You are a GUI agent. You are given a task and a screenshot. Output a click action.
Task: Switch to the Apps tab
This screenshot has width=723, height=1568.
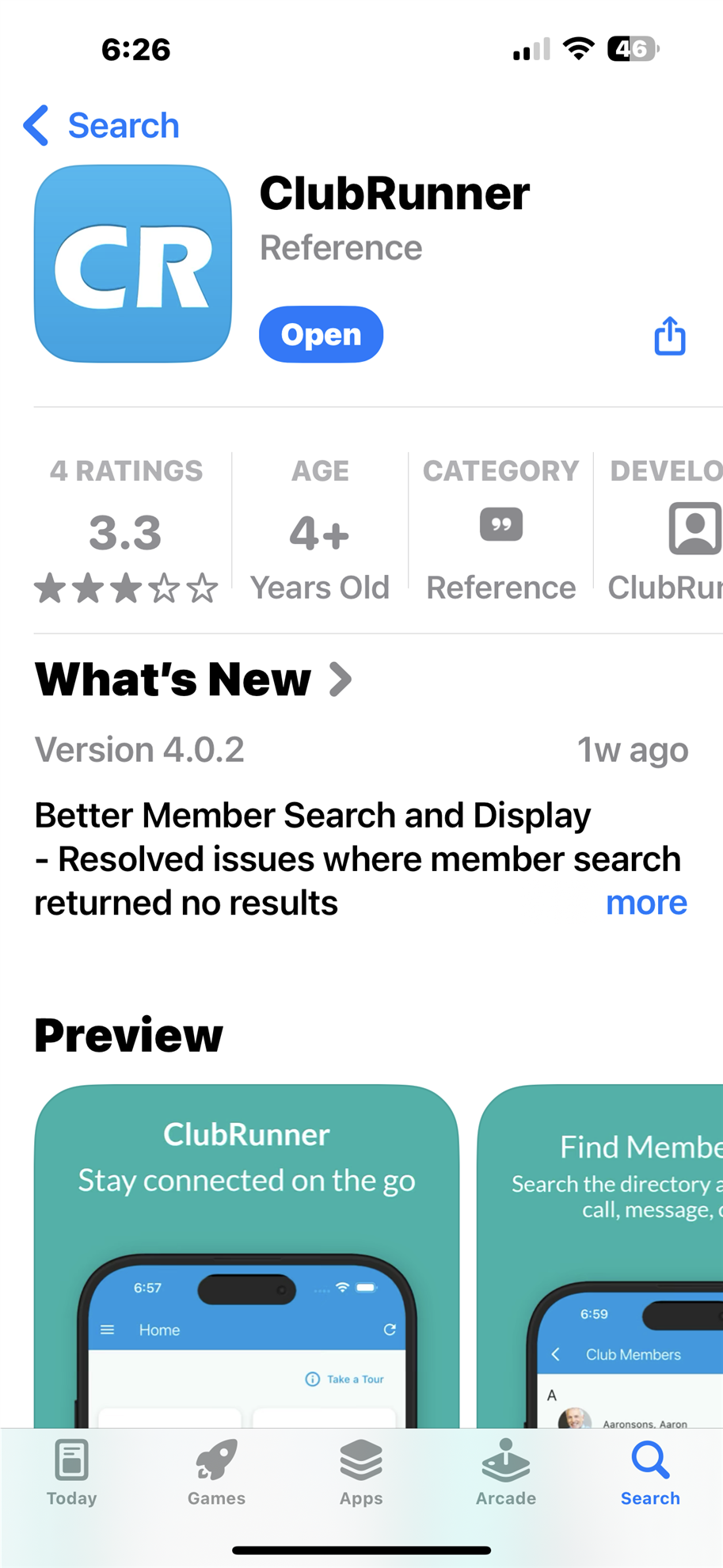pyautogui.click(x=361, y=1473)
